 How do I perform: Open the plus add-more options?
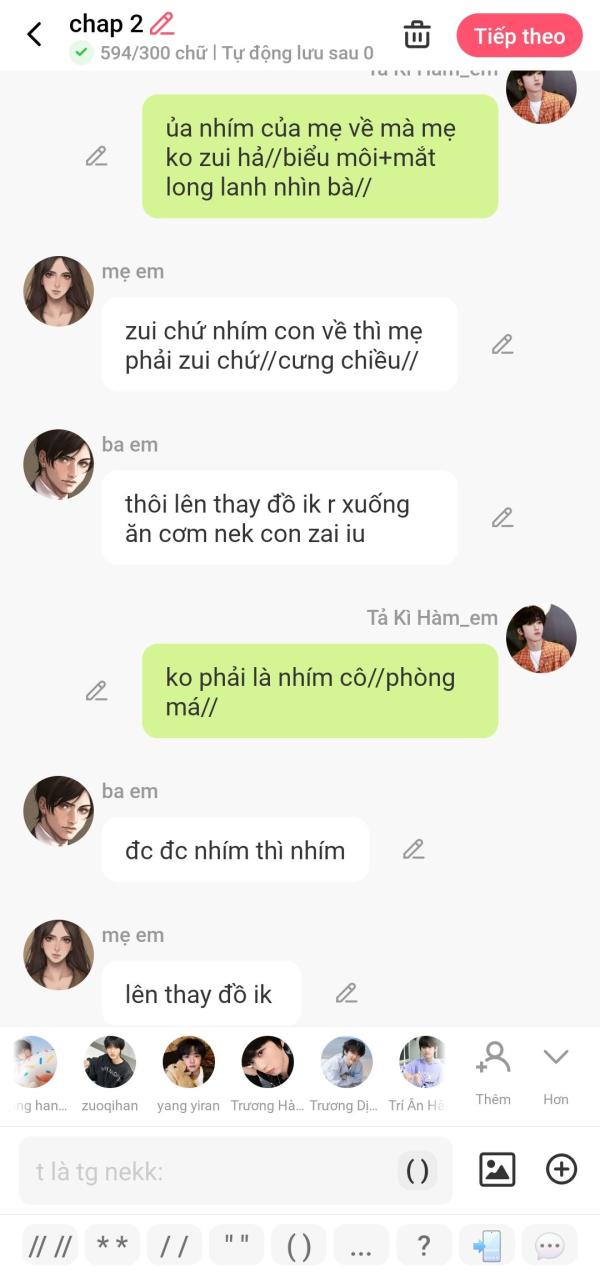(x=561, y=1169)
